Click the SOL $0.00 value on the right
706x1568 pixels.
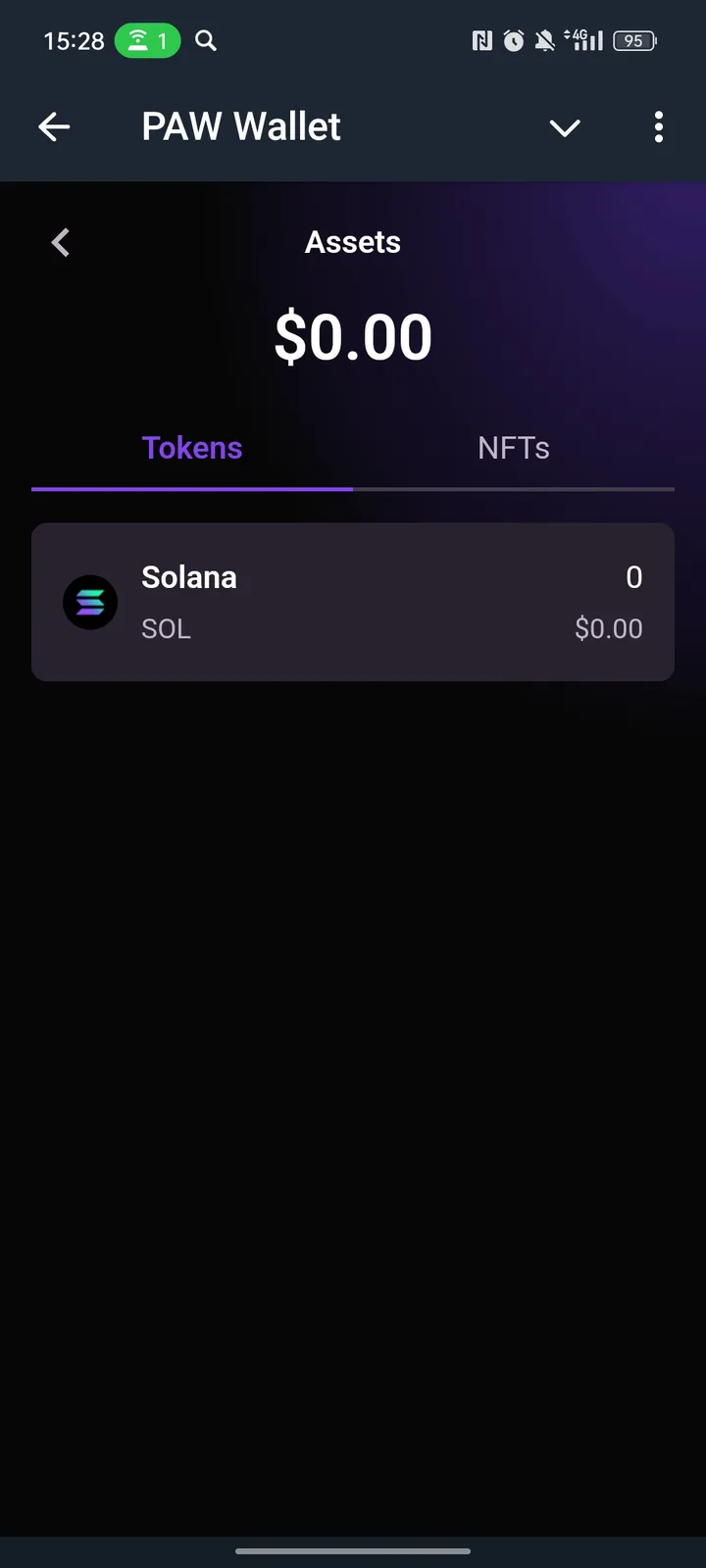tap(608, 628)
